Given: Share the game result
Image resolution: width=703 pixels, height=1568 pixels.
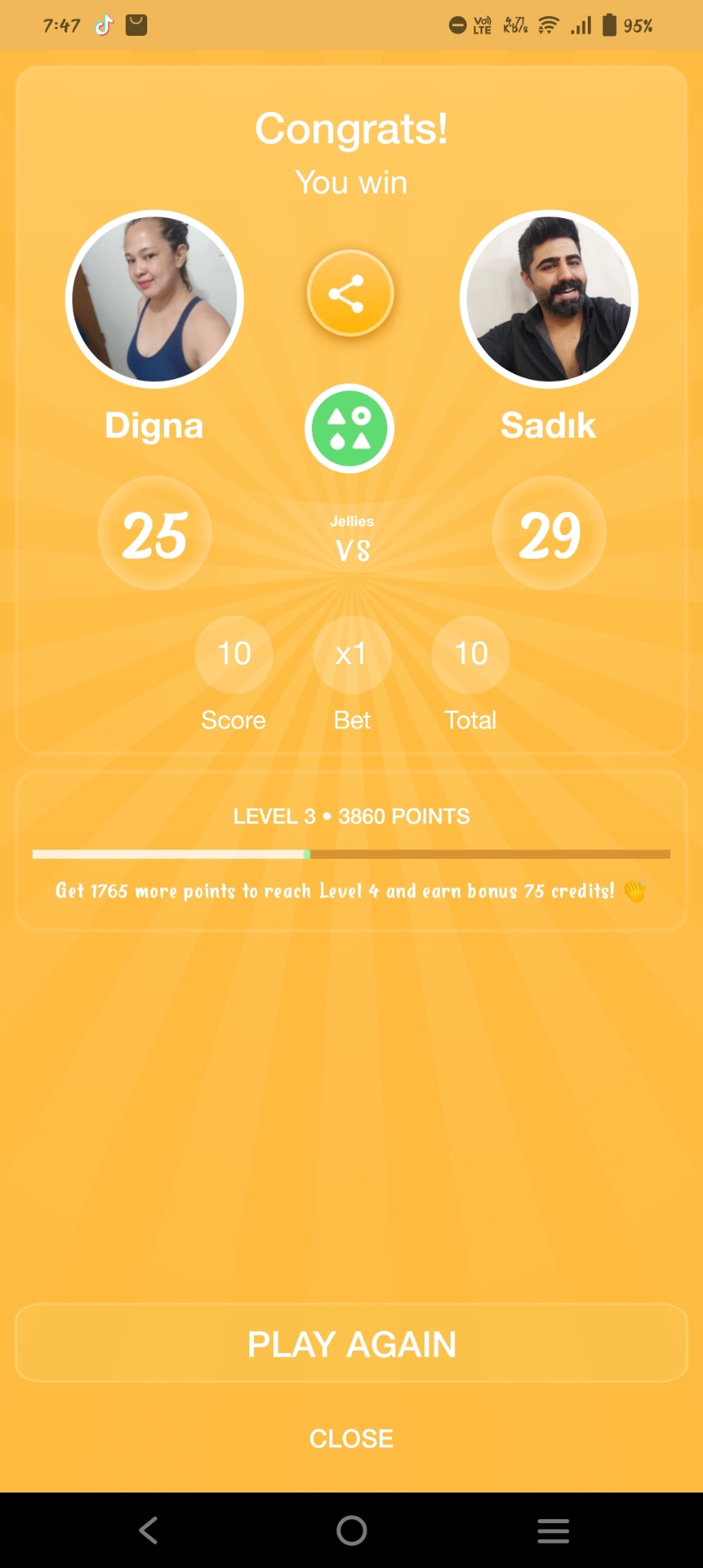Looking at the screenshot, I should tap(350, 294).
